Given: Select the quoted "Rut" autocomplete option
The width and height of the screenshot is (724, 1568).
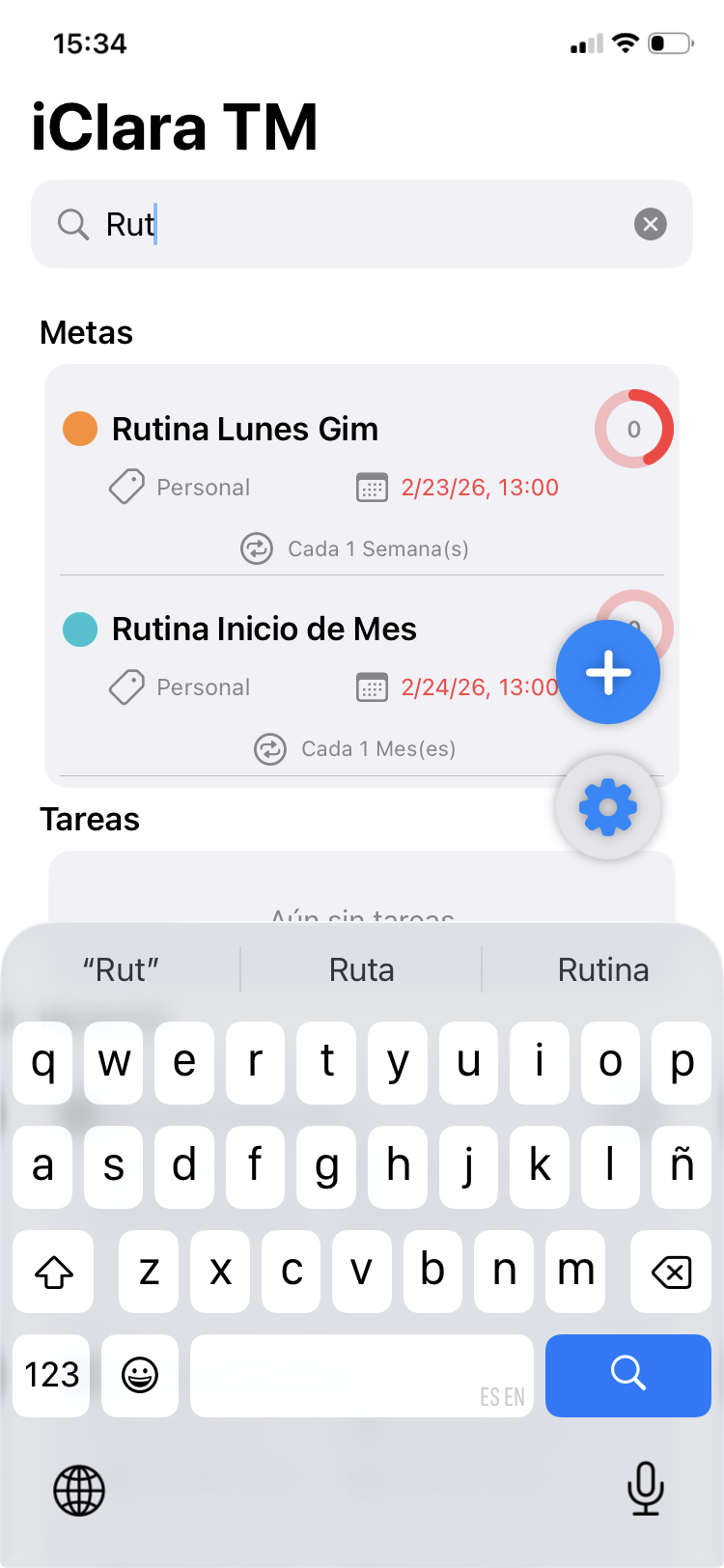Looking at the screenshot, I should coord(120,968).
